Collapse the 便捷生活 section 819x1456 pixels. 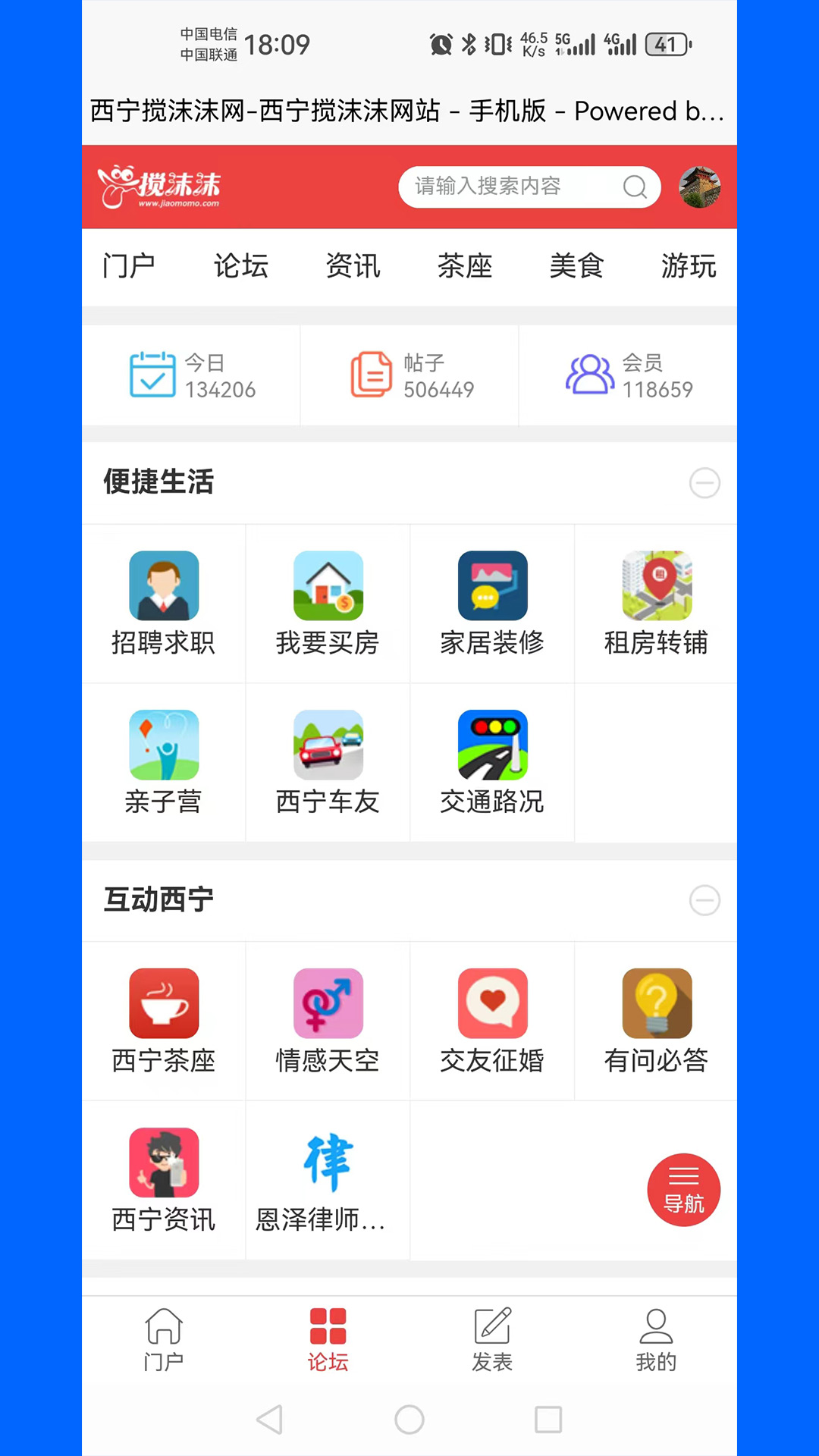(704, 483)
